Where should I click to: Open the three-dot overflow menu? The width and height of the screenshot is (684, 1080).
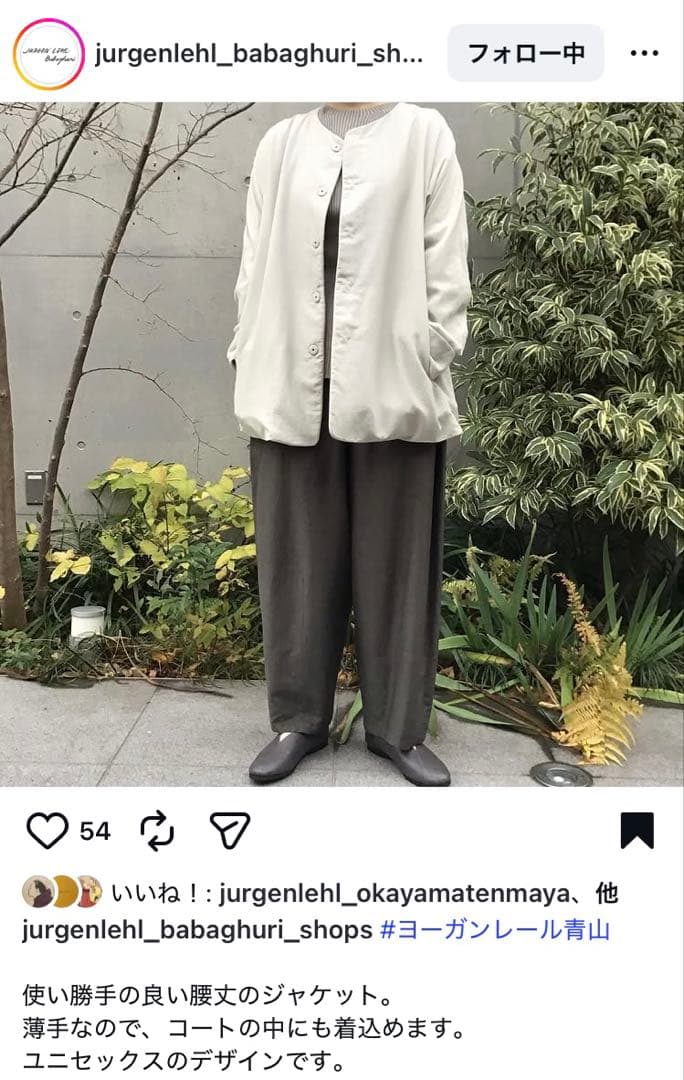644,53
